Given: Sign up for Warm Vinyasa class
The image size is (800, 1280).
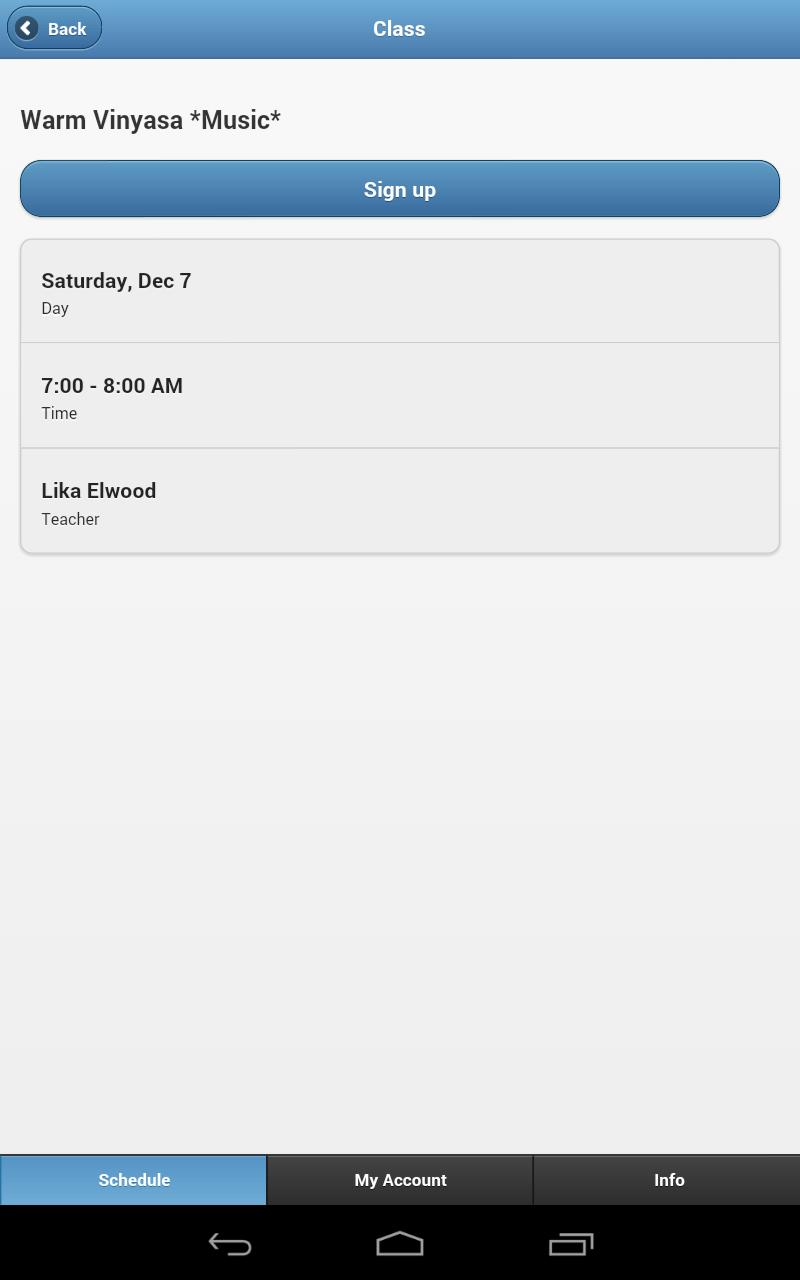Looking at the screenshot, I should [400, 189].
